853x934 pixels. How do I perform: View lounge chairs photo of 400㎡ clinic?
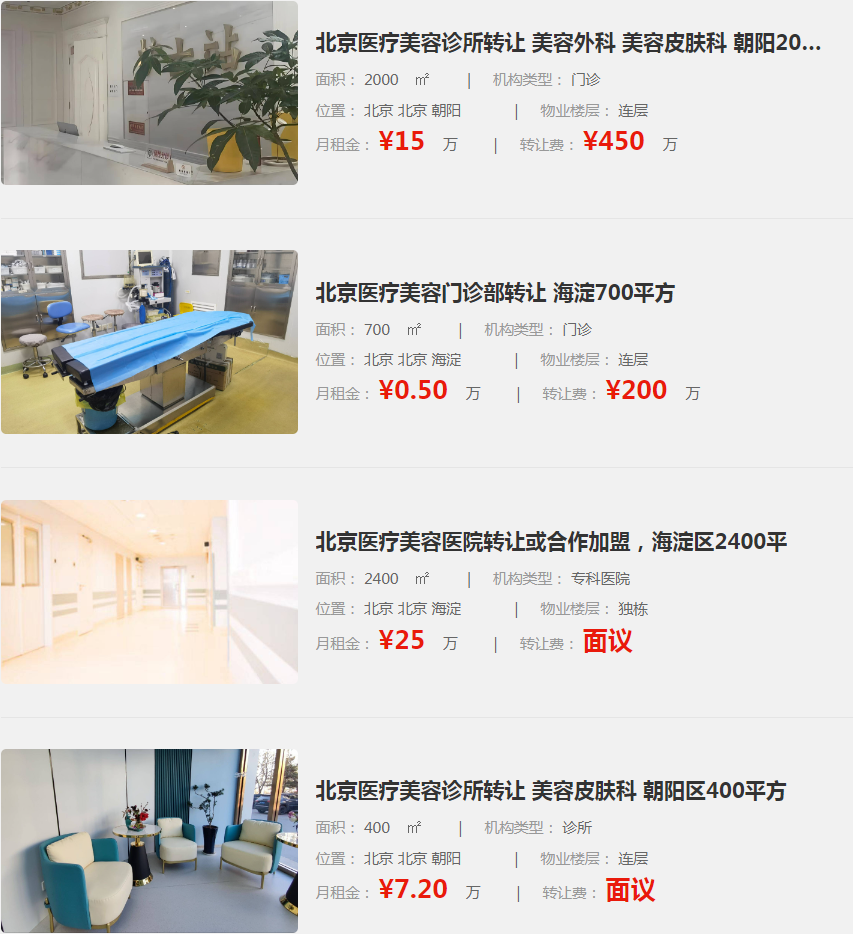click(x=149, y=840)
